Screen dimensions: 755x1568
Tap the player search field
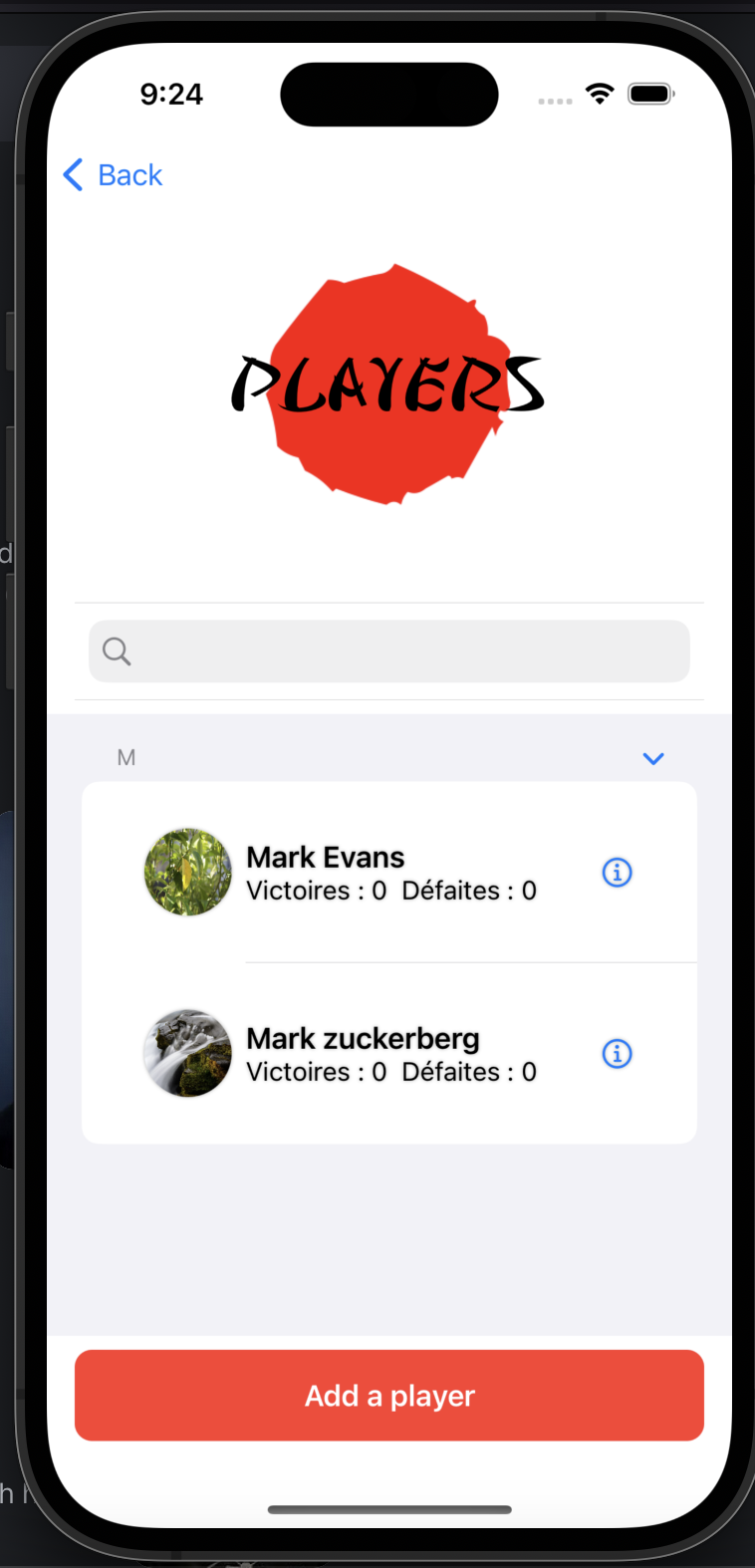pos(389,652)
